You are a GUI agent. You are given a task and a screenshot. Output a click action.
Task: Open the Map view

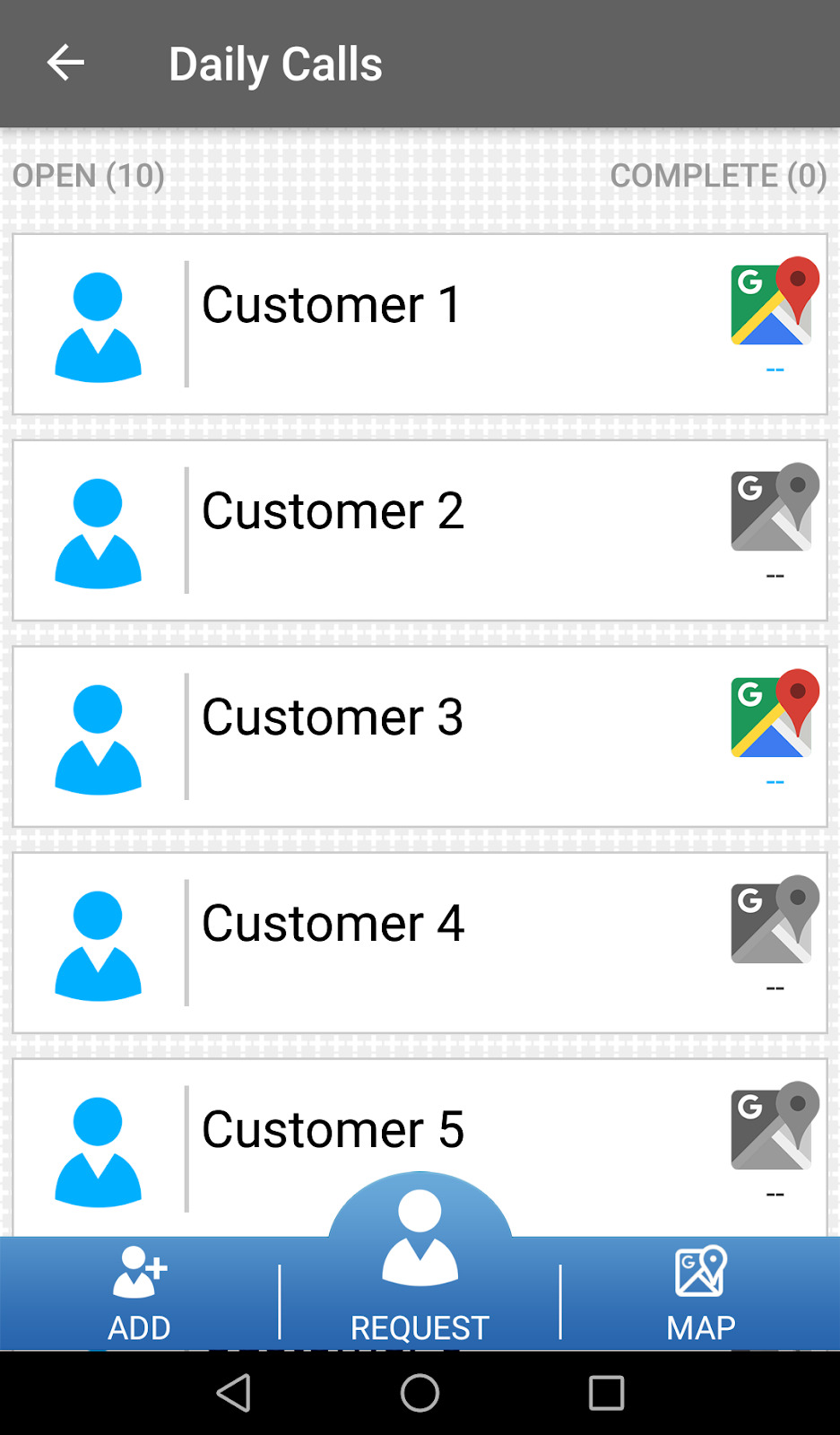coord(700,1294)
